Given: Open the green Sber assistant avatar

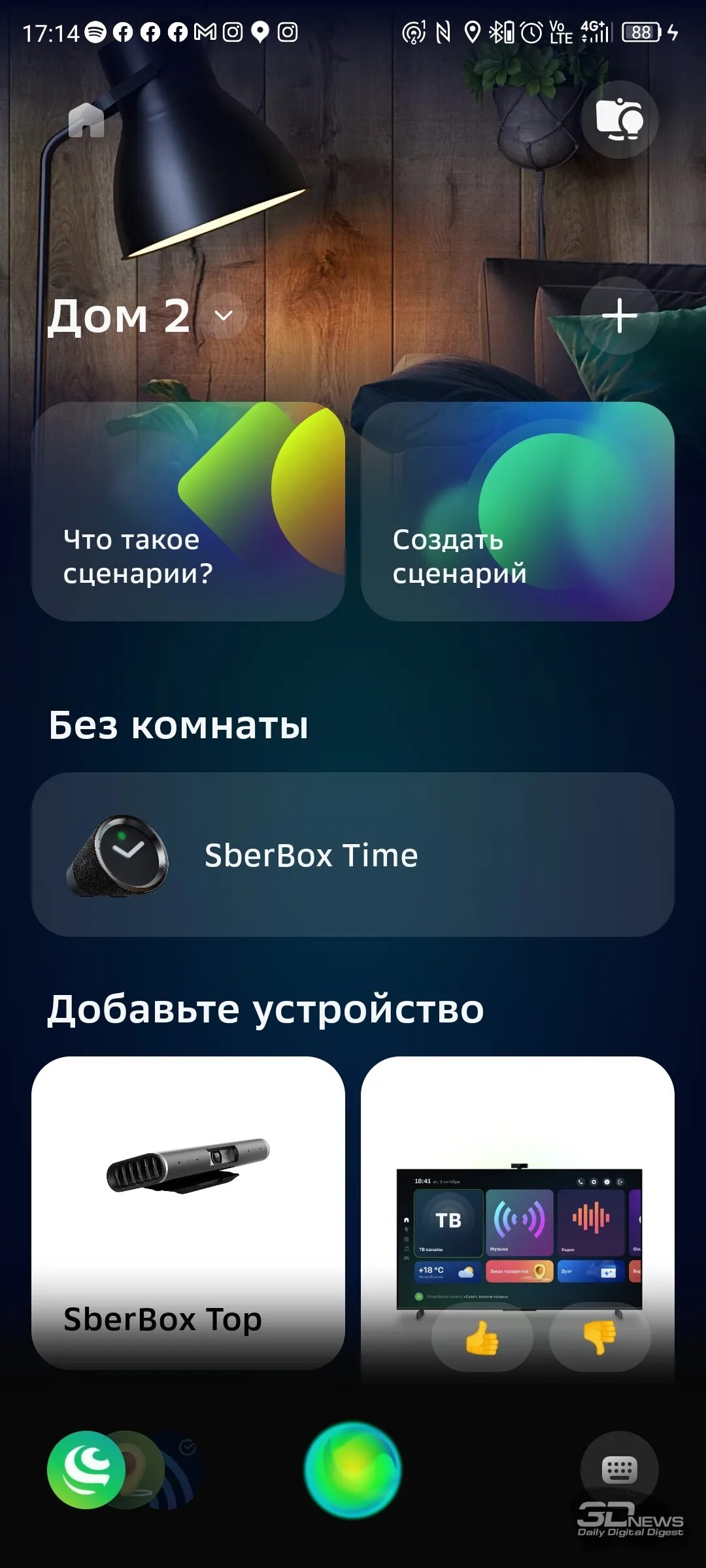Looking at the screenshot, I should 86,1470.
